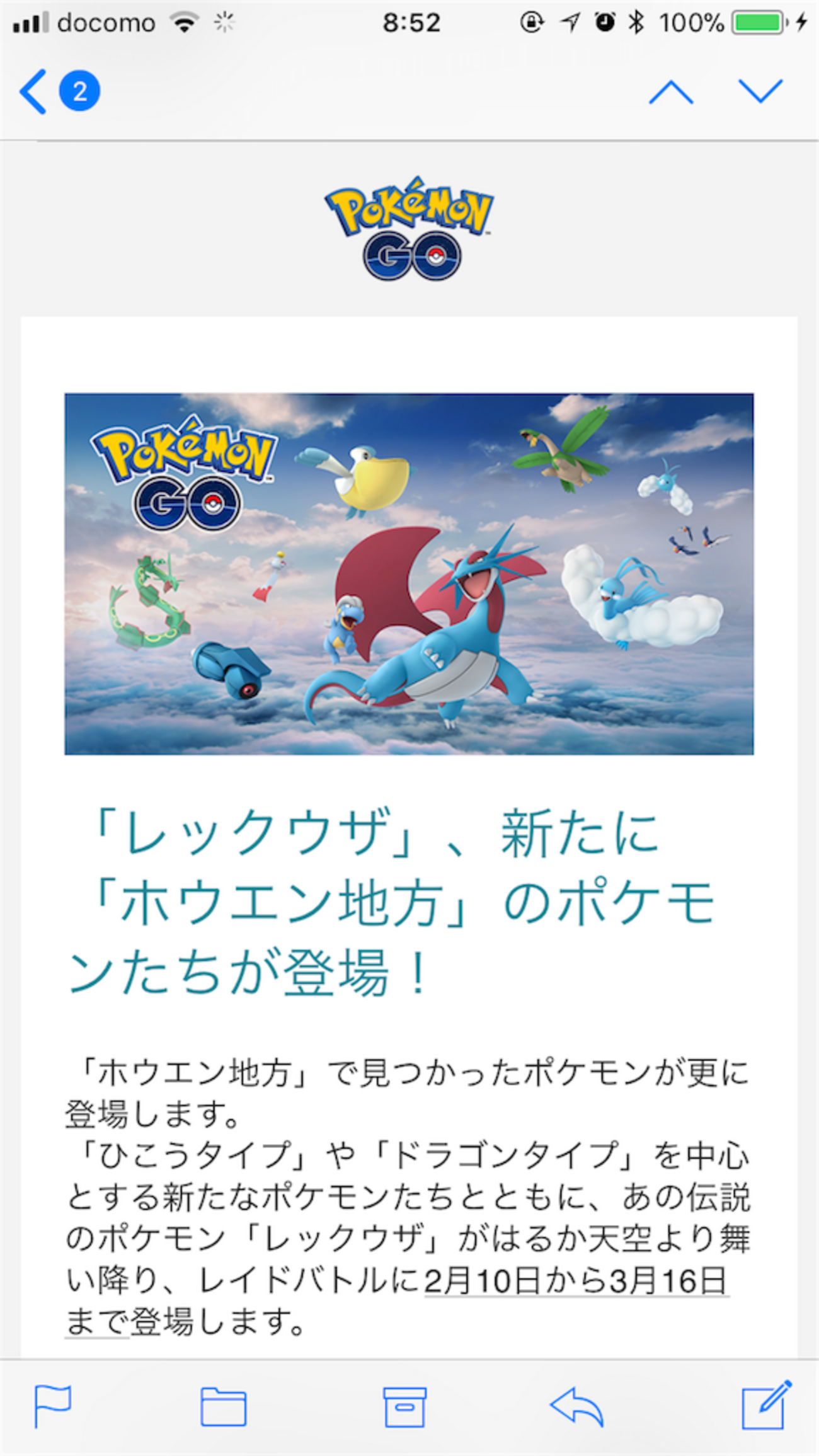Image resolution: width=819 pixels, height=1456 pixels.
Task: Move this email to a folder
Action: pos(223,1407)
